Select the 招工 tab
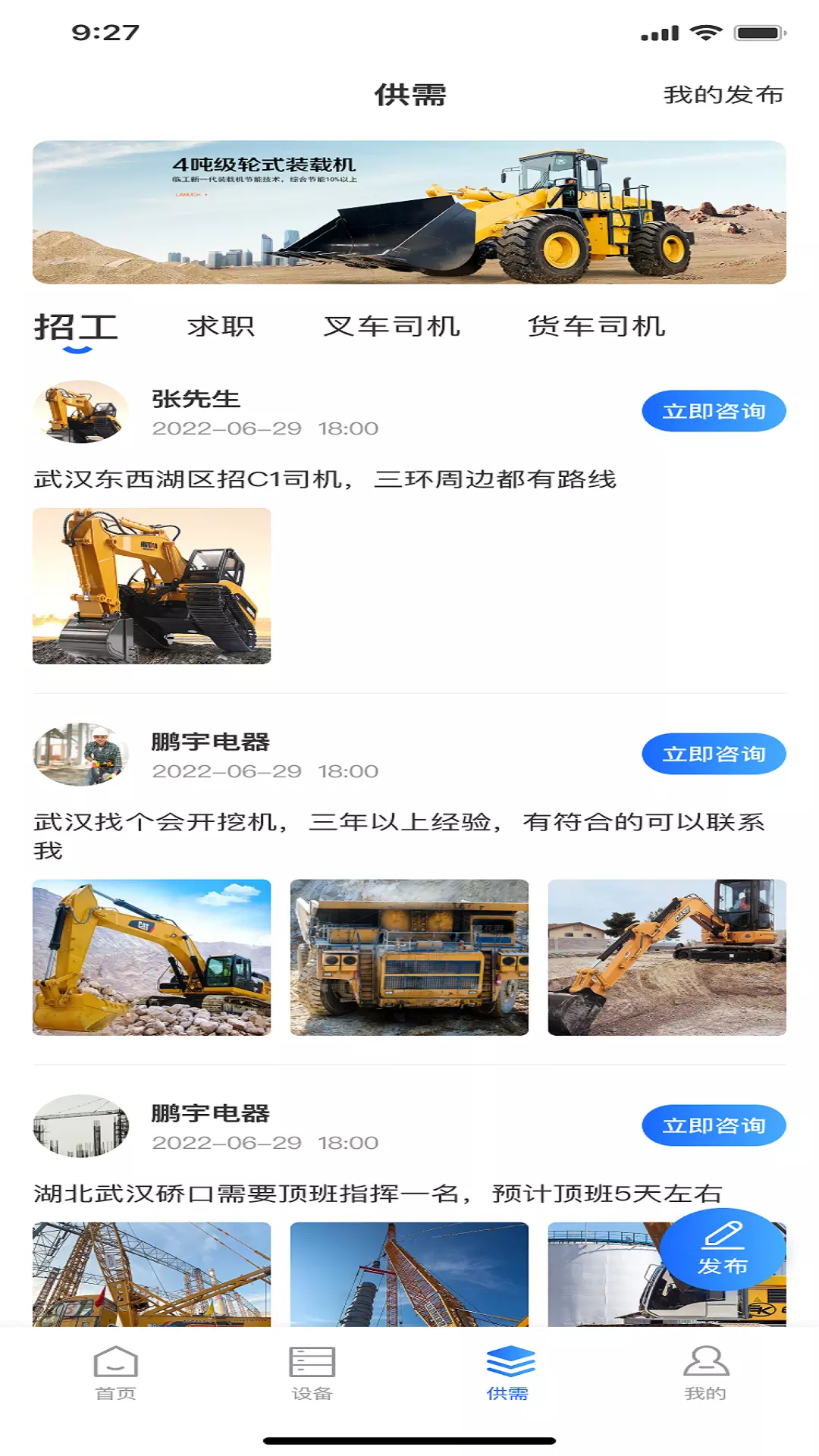This screenshot has height=1456, width=819. [76, 328]
